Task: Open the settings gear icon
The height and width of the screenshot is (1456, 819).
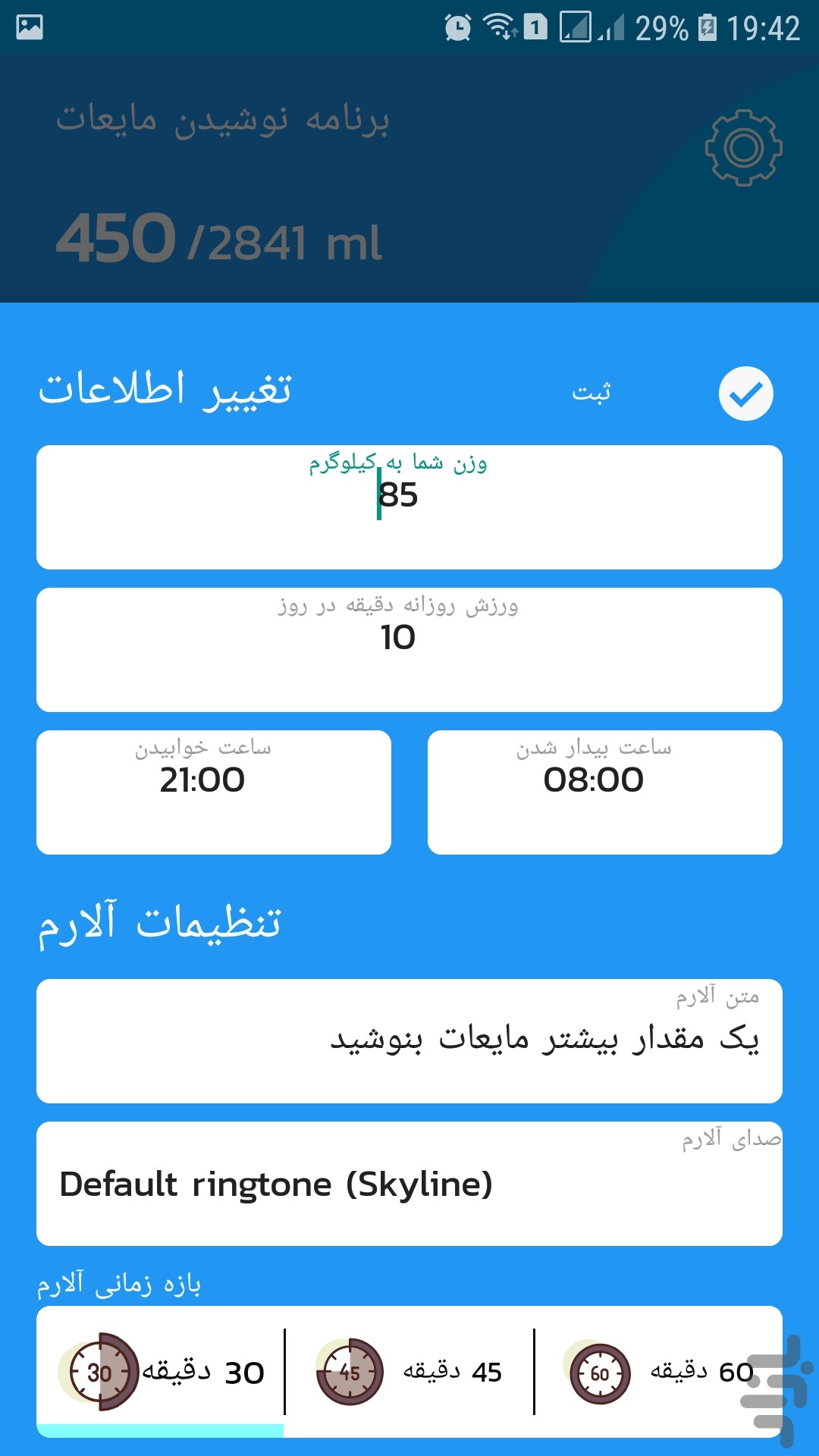Action: (x=743, y=148)
